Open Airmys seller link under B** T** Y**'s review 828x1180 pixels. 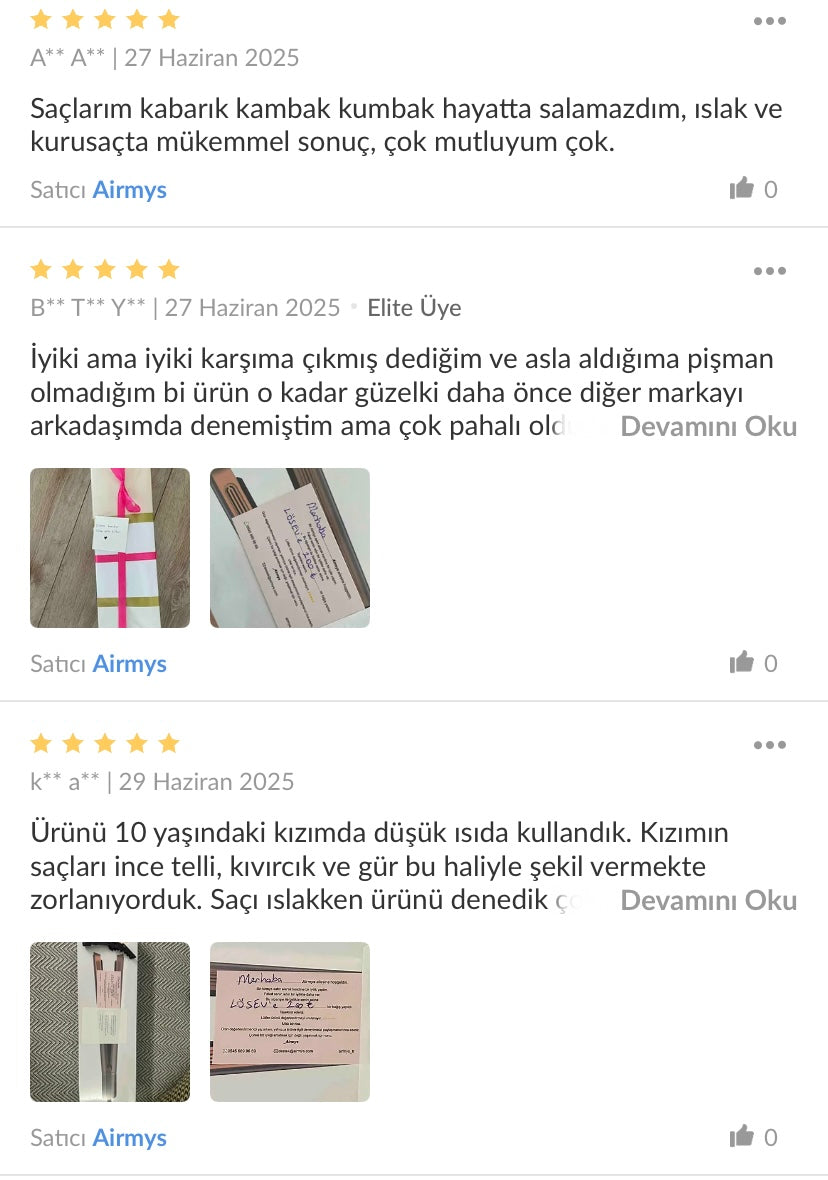coord(129,664)
